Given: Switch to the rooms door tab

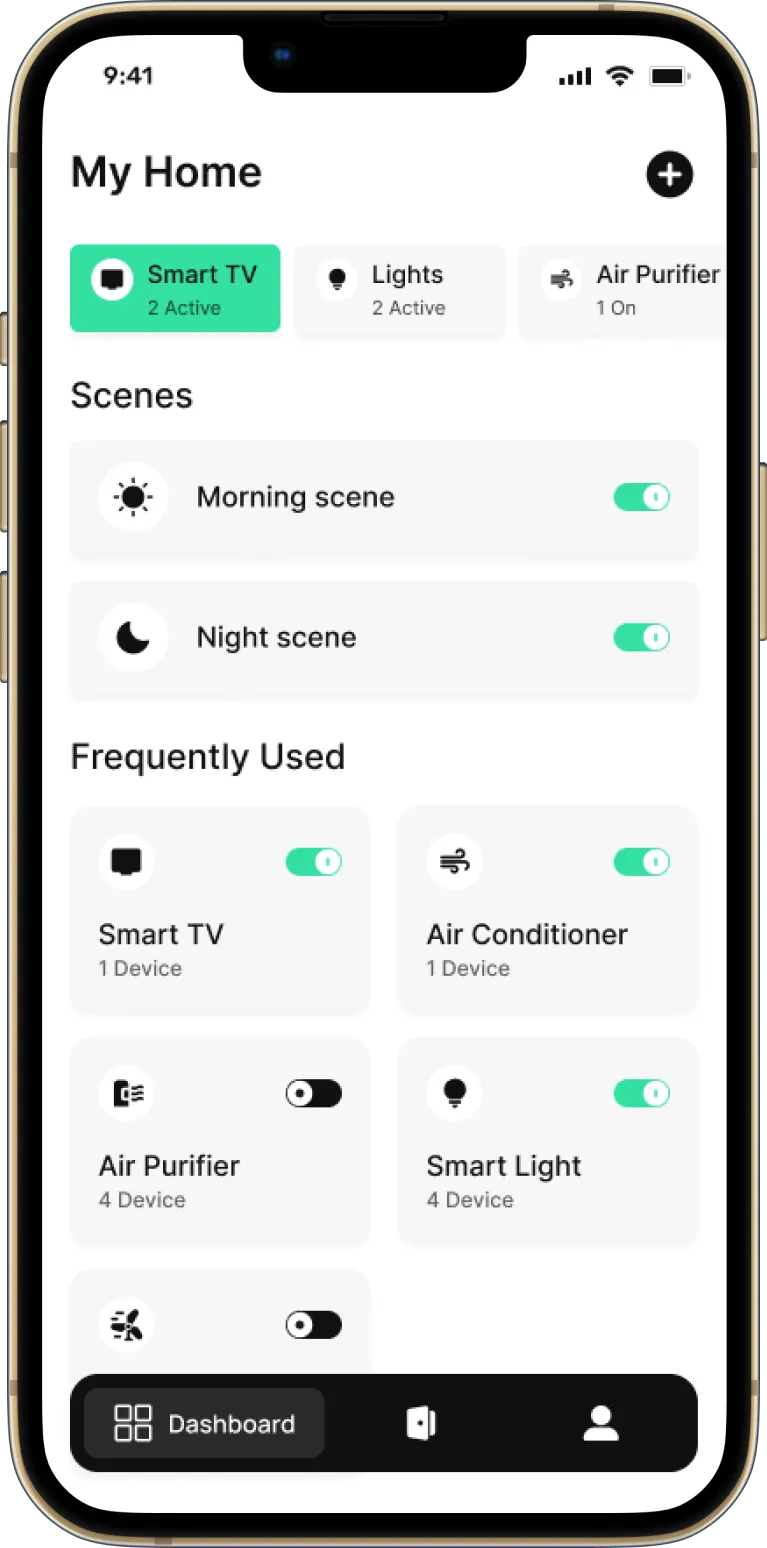Looking at the screenshot, I should pyautogui.click(x=421, y=1423).
